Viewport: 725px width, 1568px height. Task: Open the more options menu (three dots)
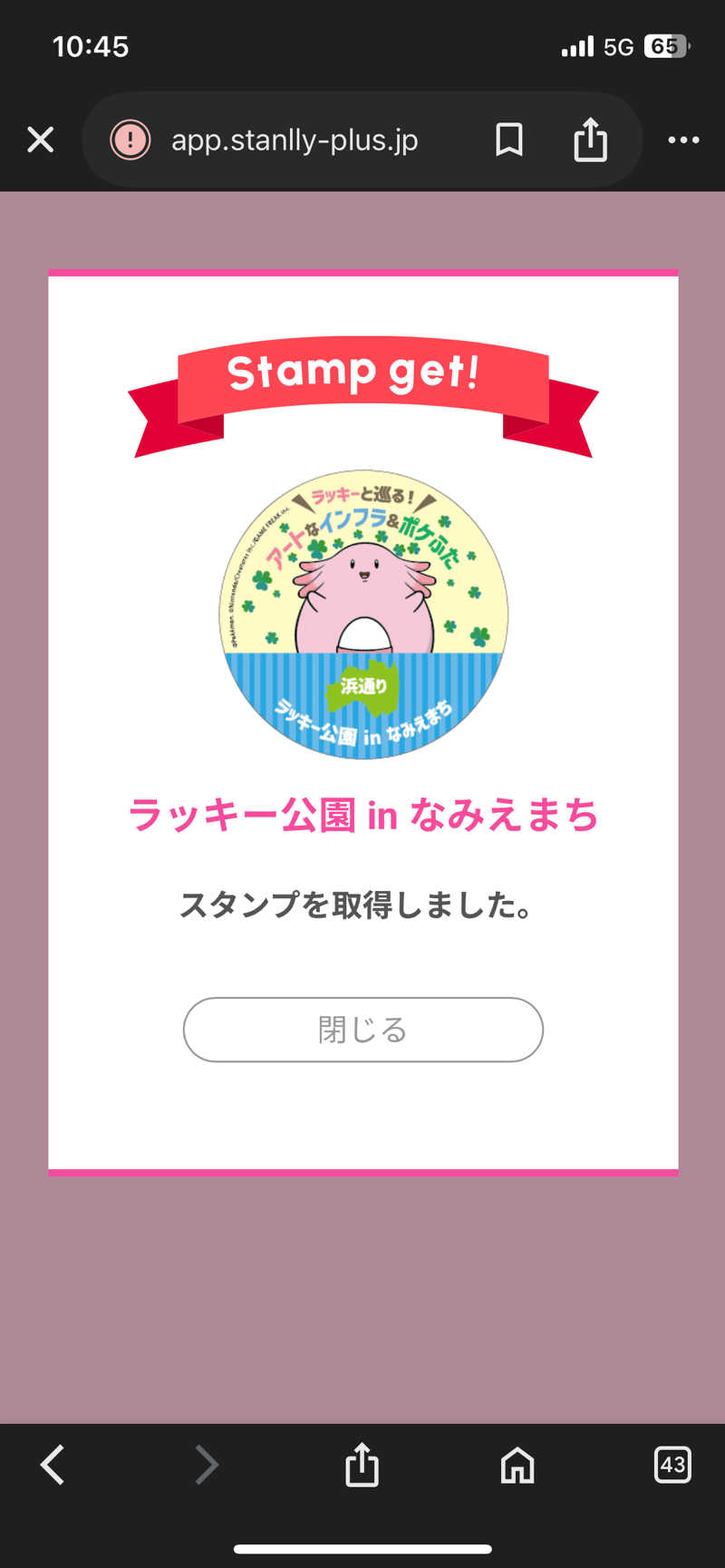pyautogui.click(x=682, y=140)
